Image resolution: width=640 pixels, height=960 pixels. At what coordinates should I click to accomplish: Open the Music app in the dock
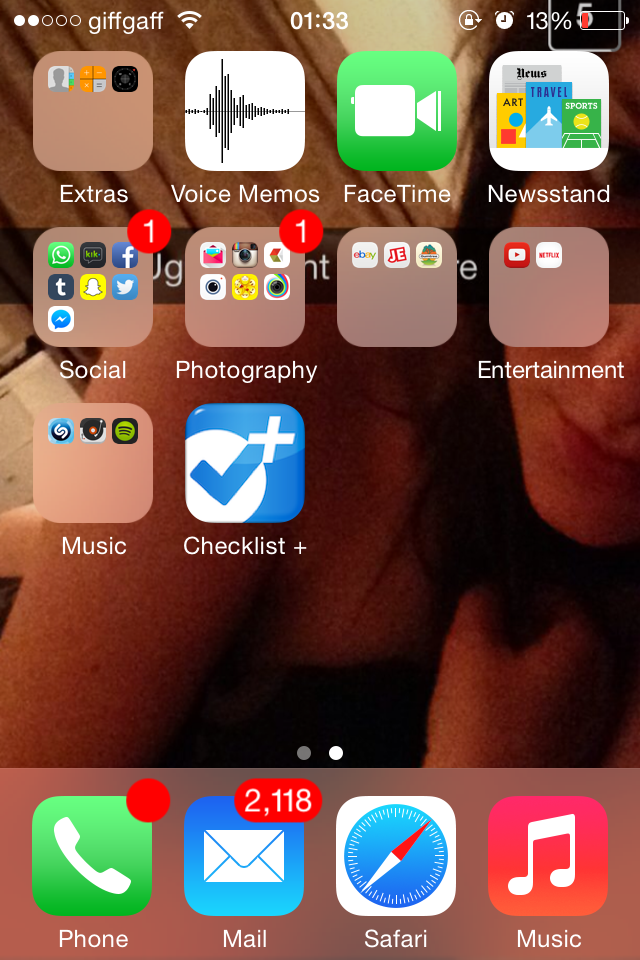[549, 856]
